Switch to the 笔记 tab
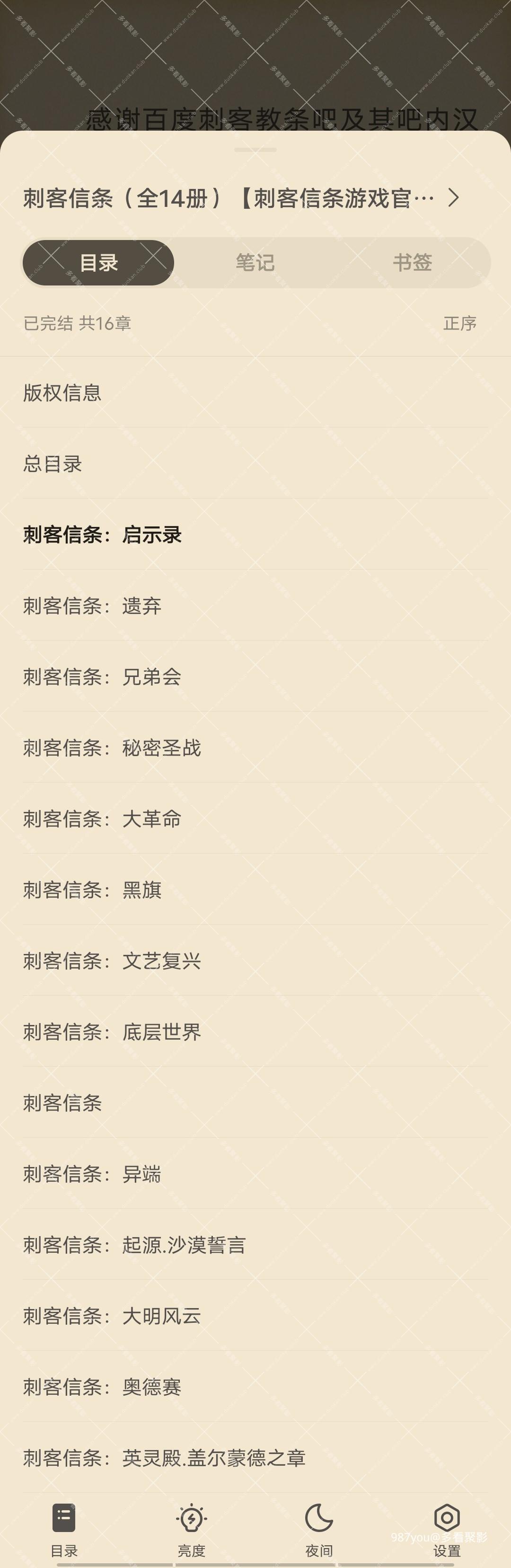 pyautogui.click(x=255, y=262)
